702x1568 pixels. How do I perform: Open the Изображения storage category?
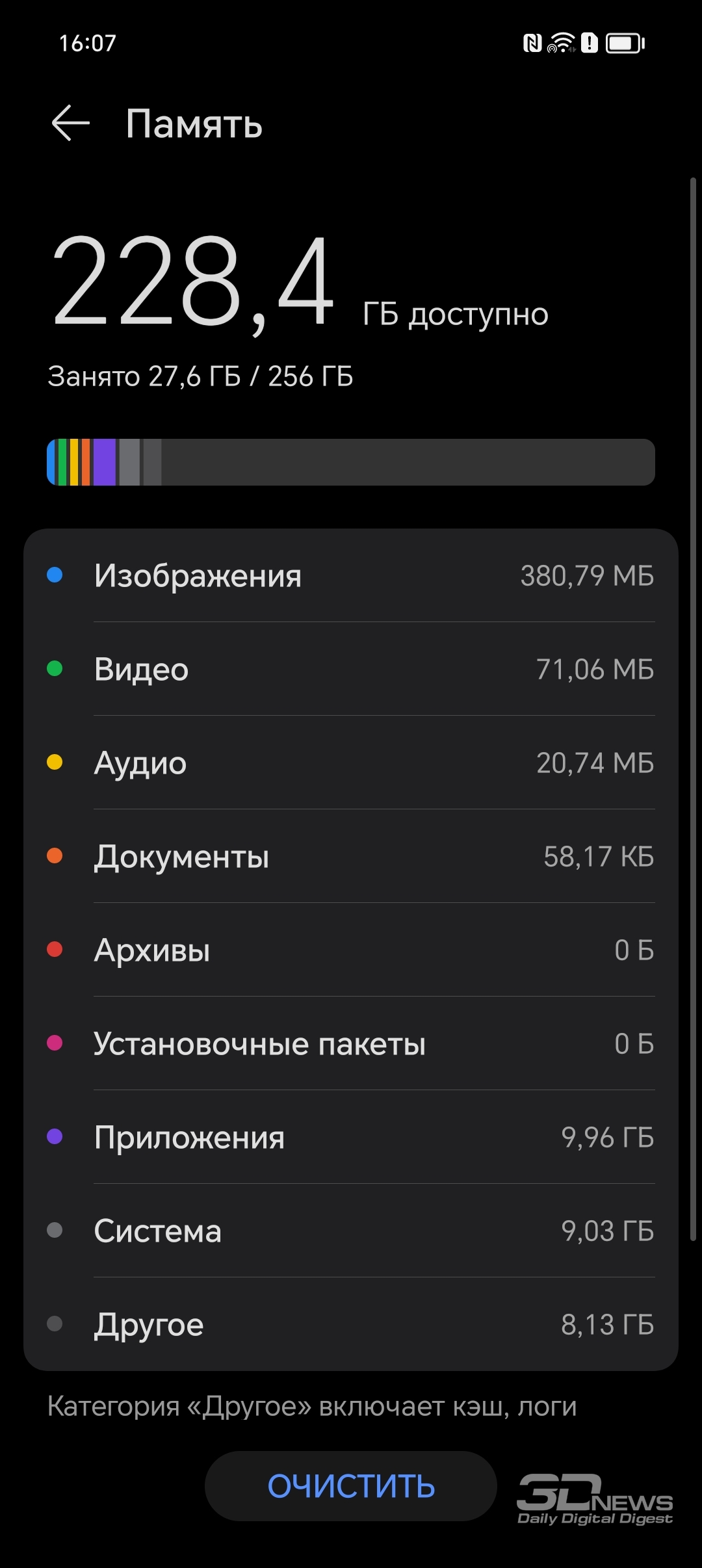(x=351, y=575)
